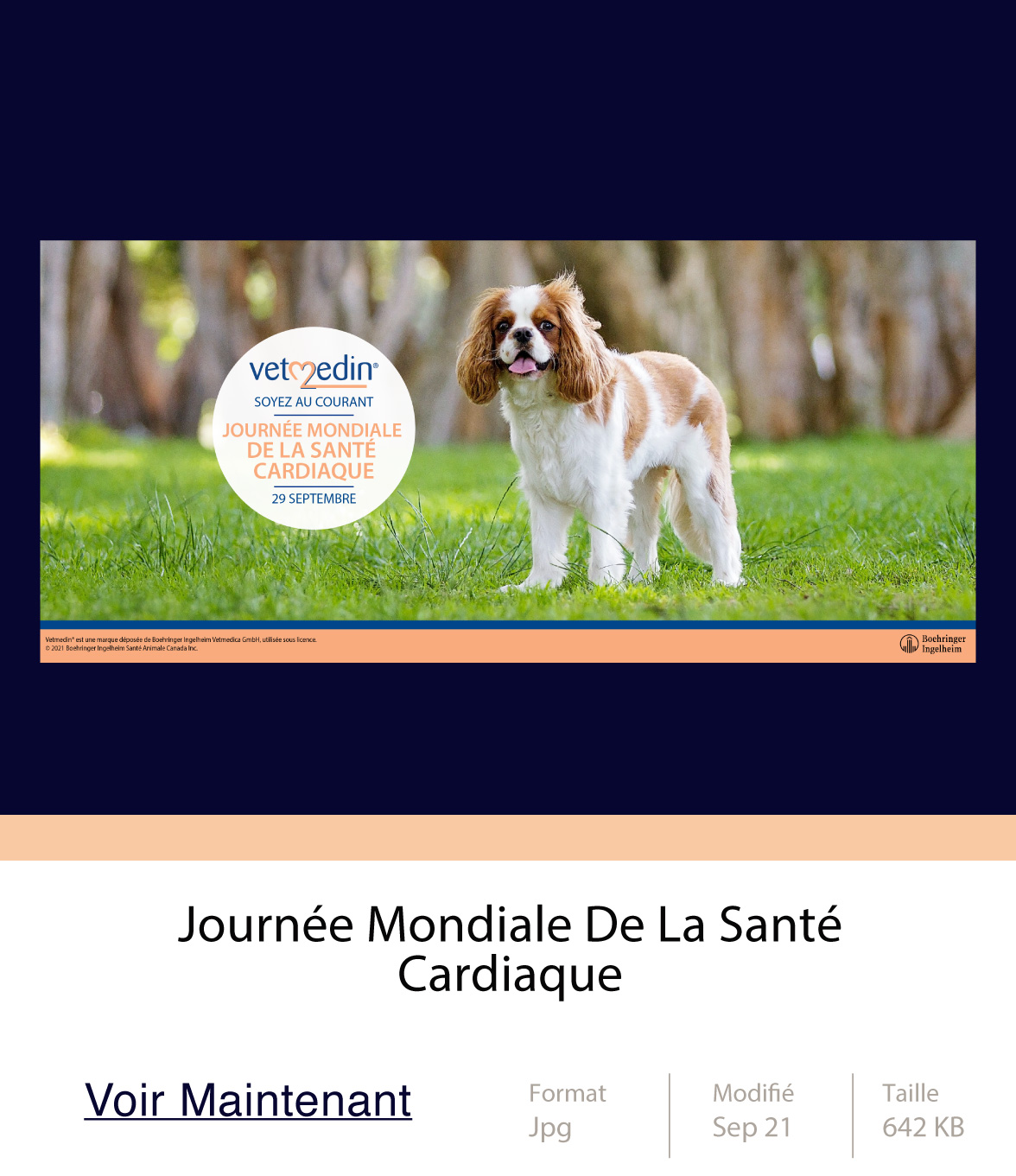Open the Voir Maintenant link
Screen dimensions: 1016x1176
coord(248,1100)
